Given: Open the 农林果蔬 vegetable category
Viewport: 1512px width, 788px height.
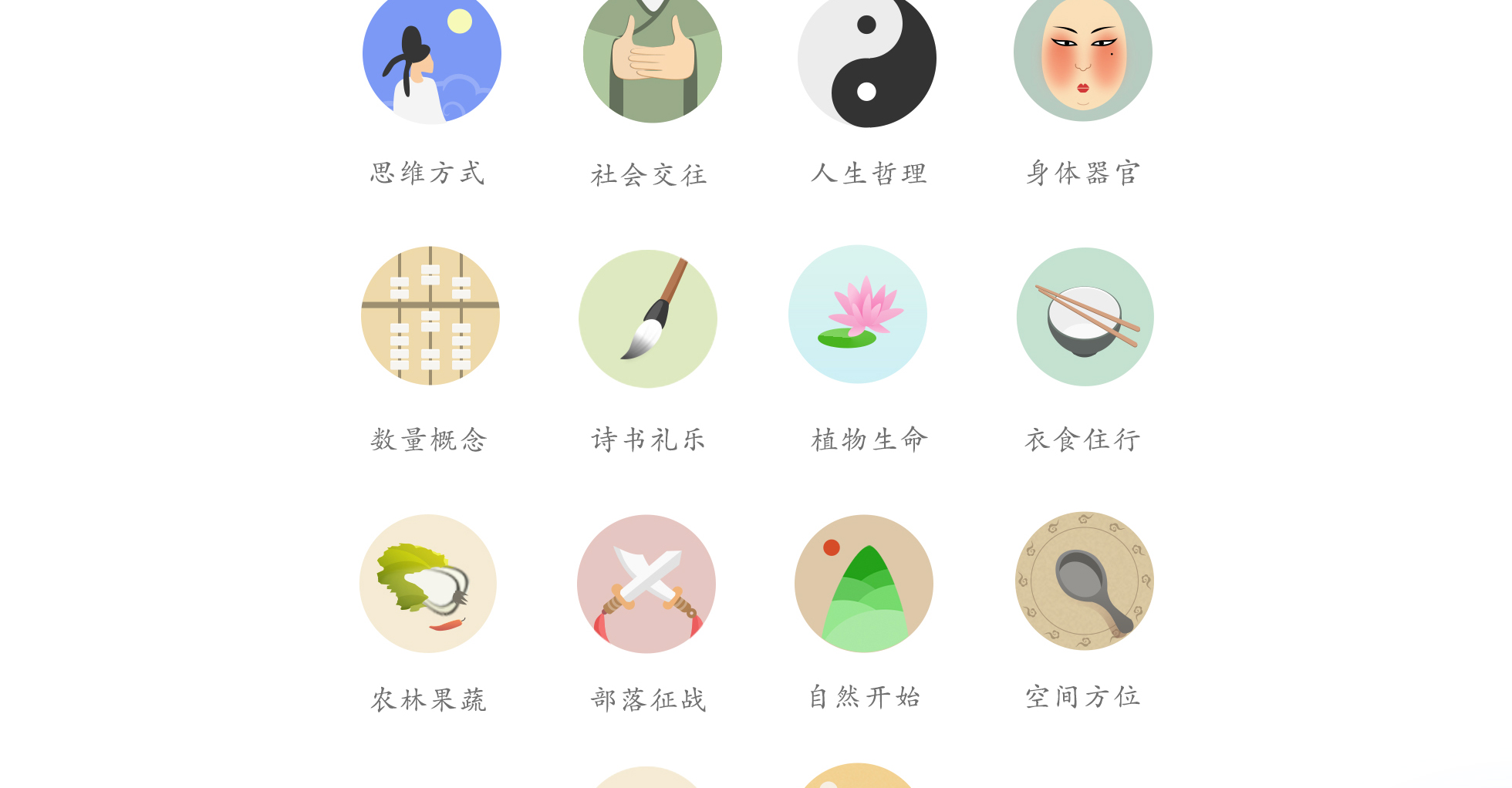Looking at the screenshot, I should [427, 583].
